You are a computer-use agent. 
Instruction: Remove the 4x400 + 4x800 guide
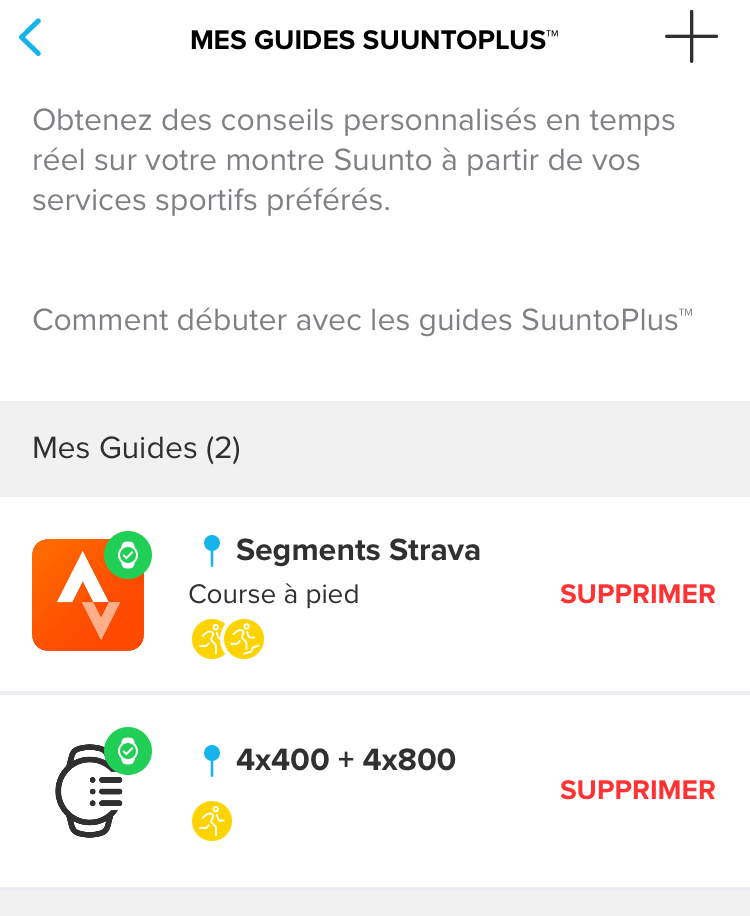click(x=637, y=791)
